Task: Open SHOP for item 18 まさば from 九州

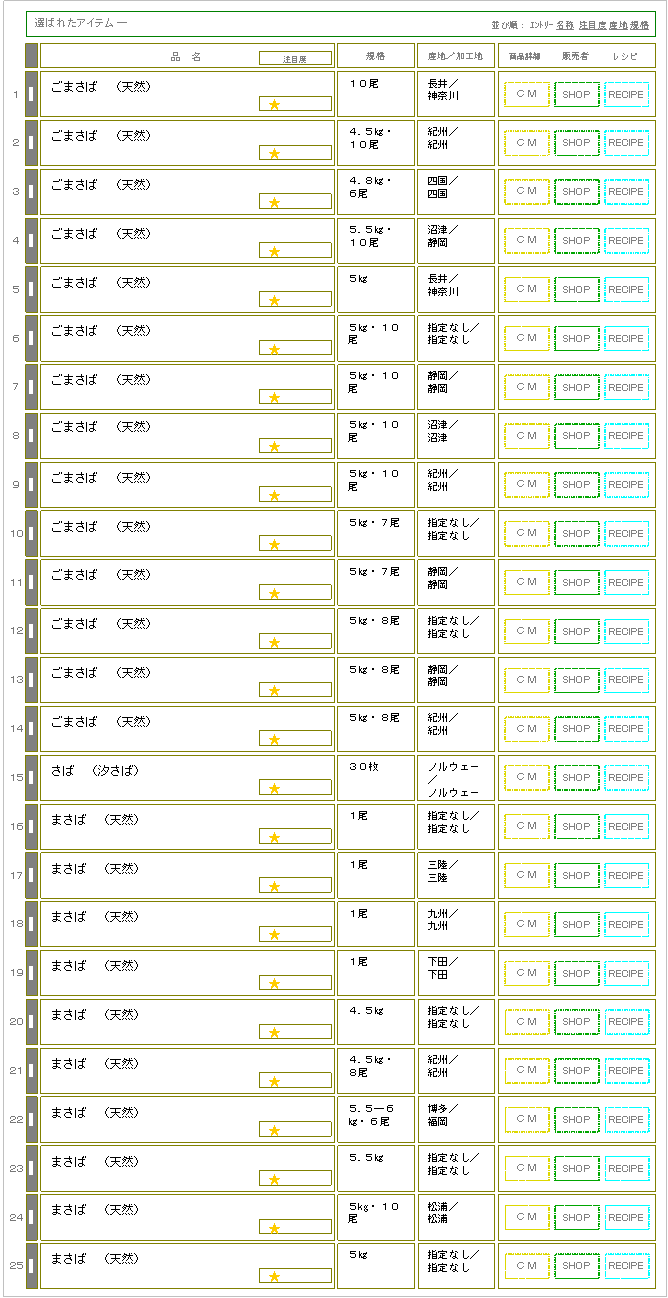Action: click(576, 925)
